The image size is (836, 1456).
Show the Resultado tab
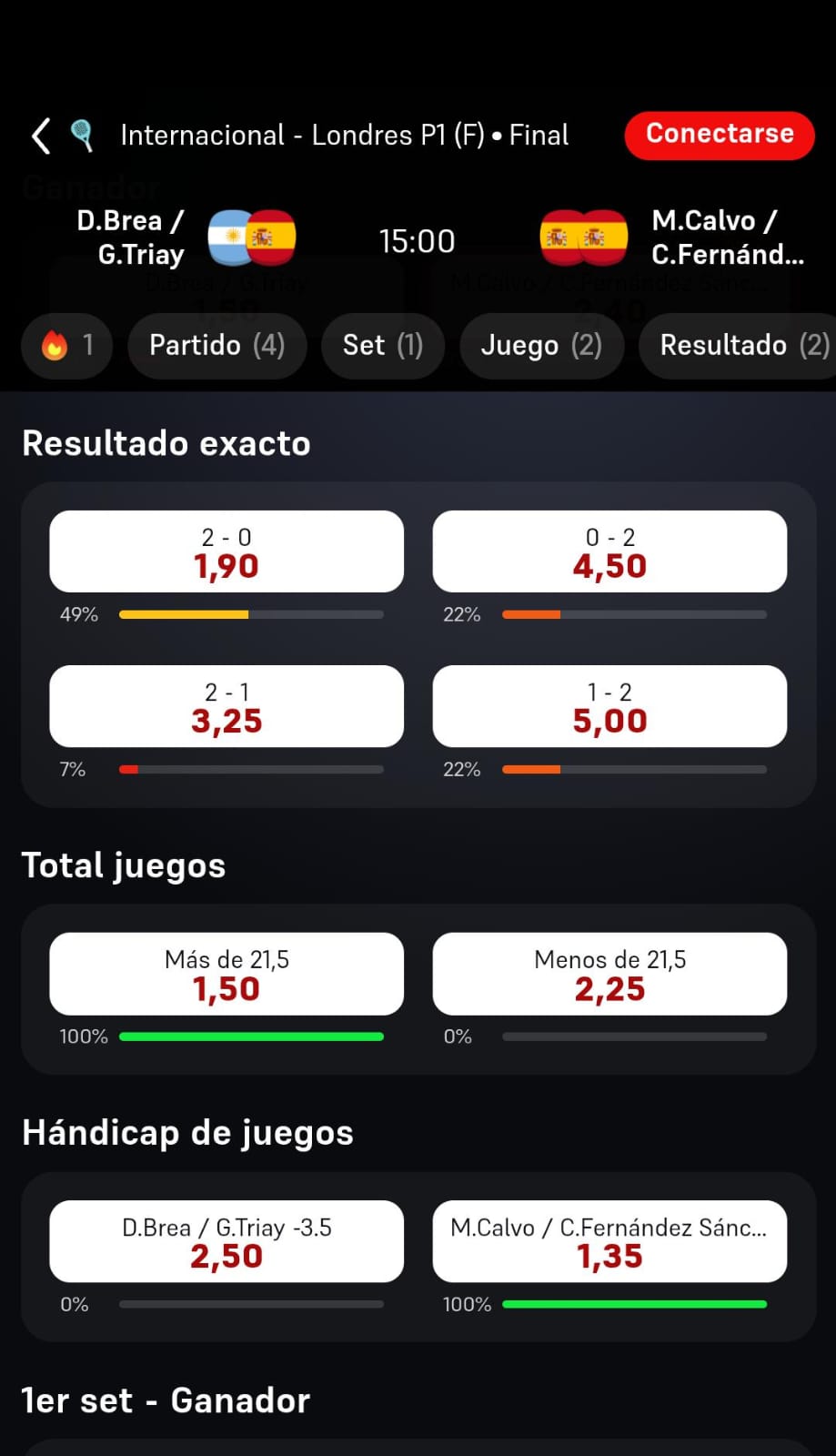click(738, 345)
